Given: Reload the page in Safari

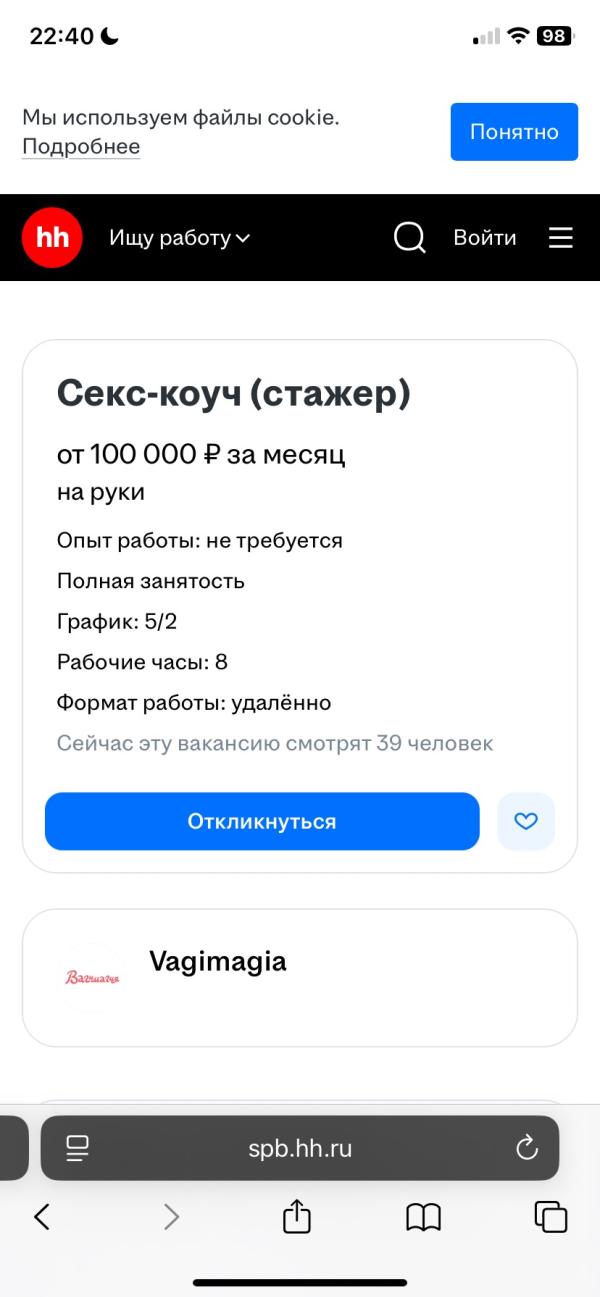Looking at the screenshot, I should pos(527,1148).
